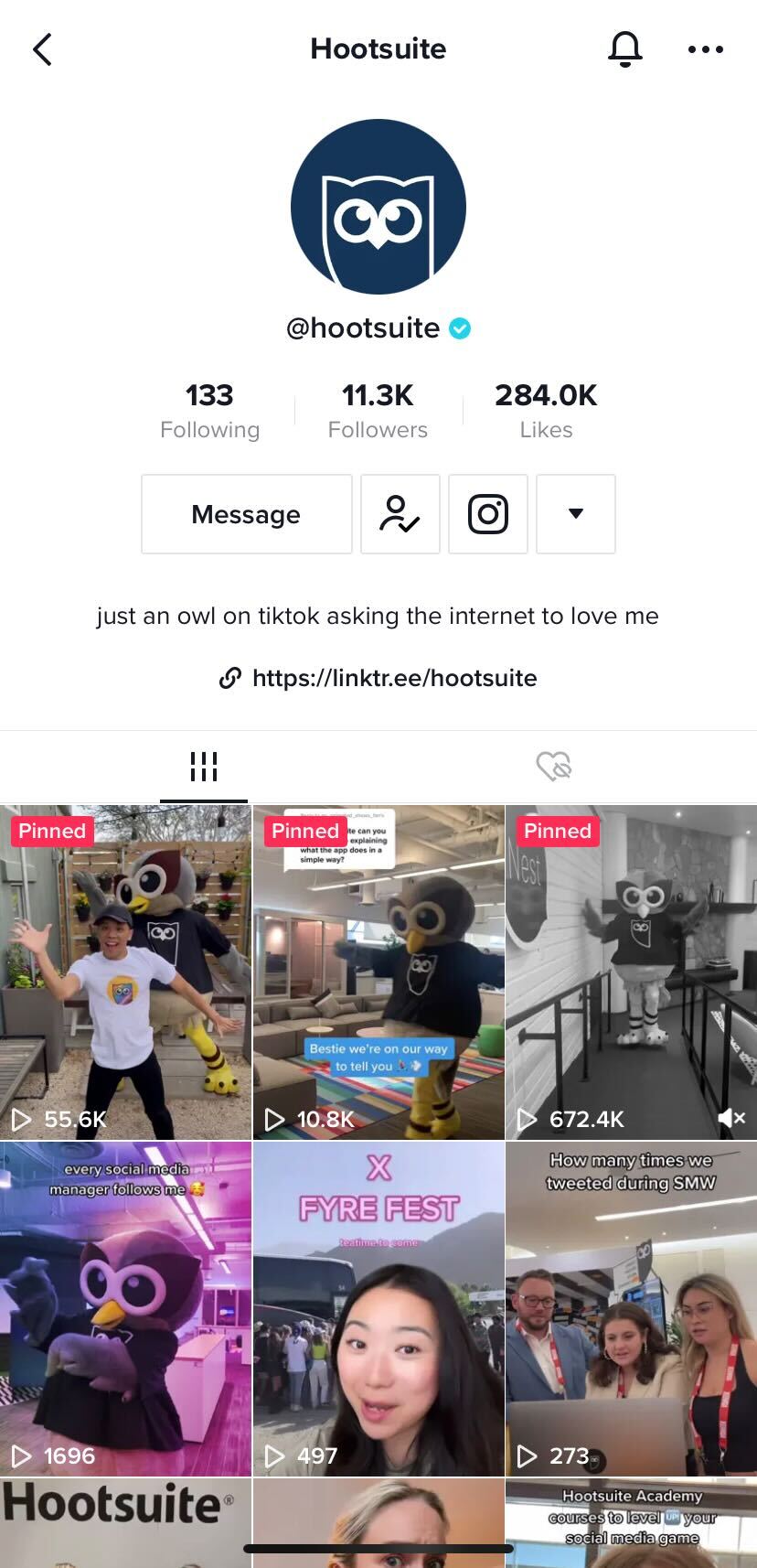Go back using the top-left arrow

(x=42, y=49)
